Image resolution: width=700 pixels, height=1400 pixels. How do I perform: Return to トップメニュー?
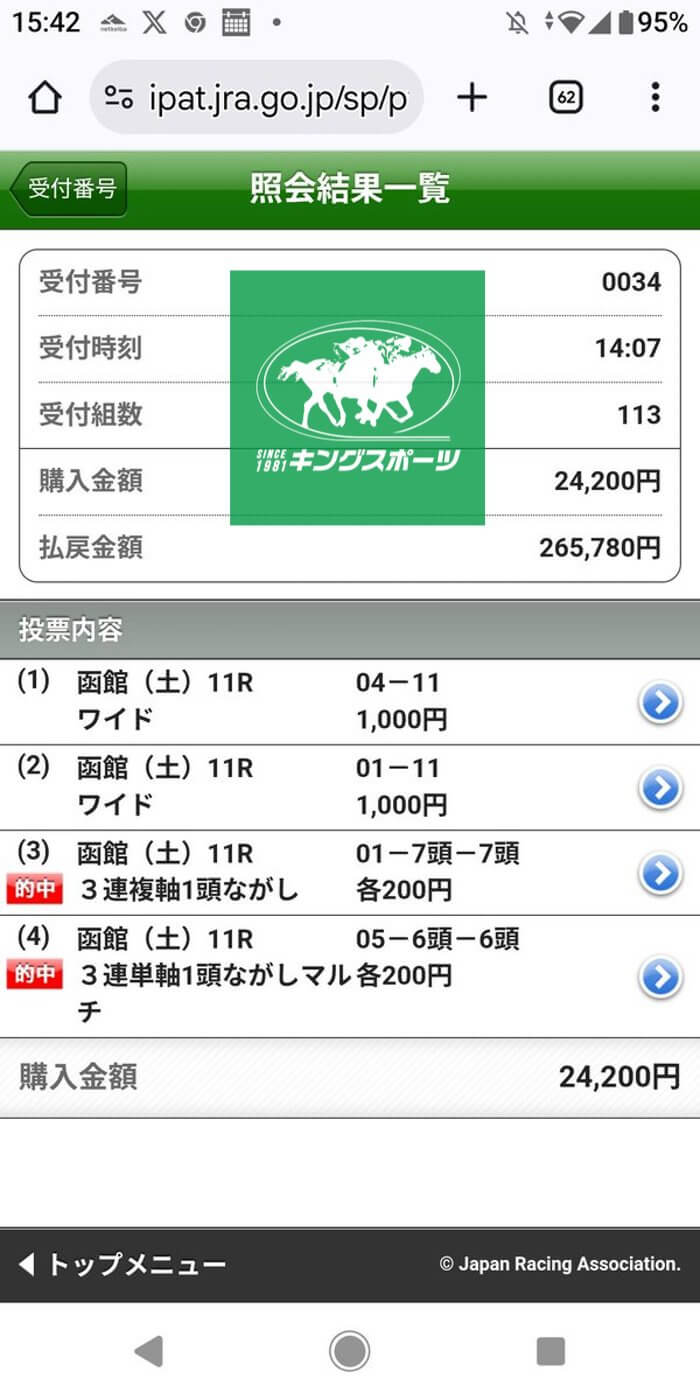(122, 1265)
